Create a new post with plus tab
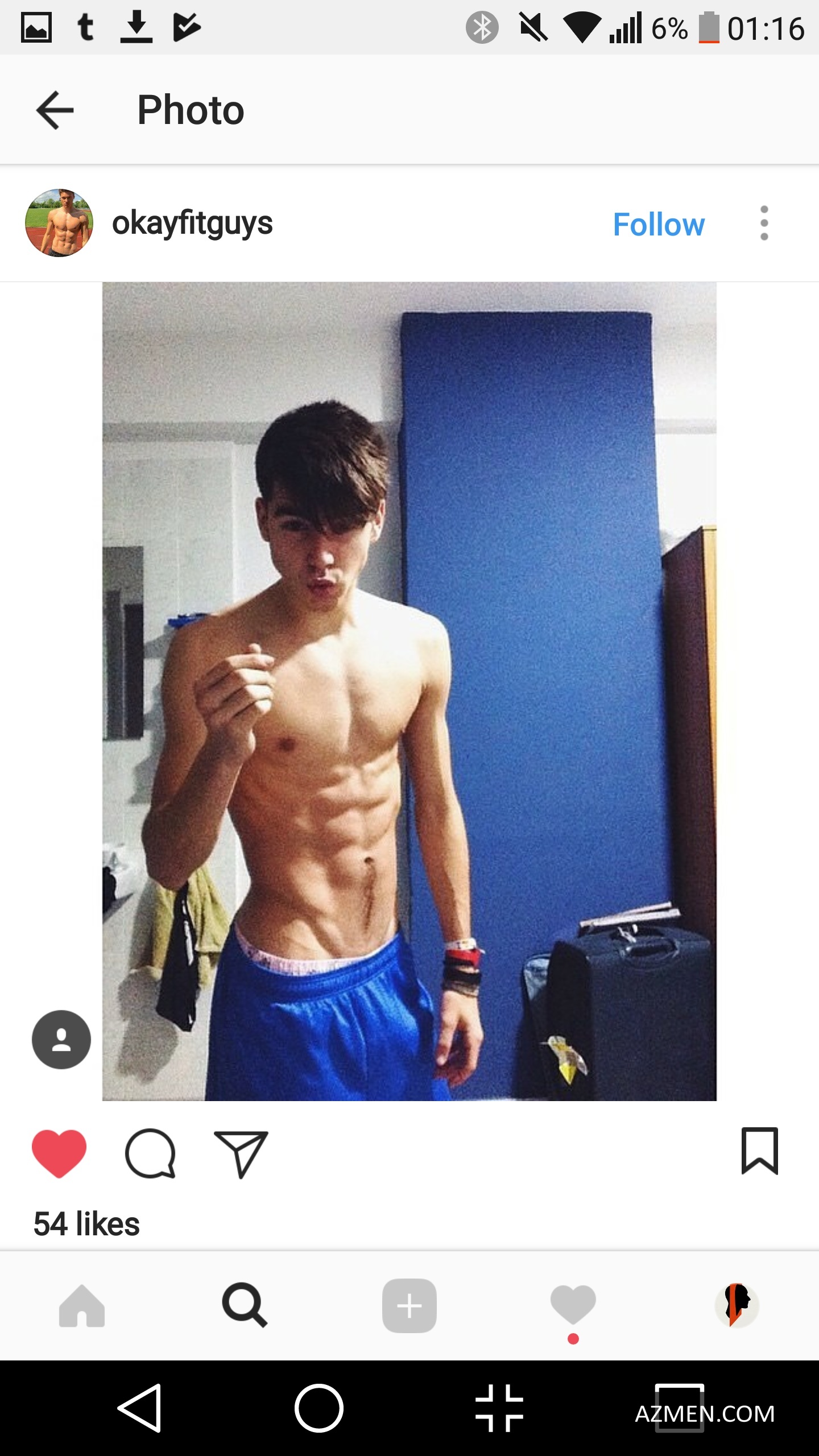 click(409, 1306)
